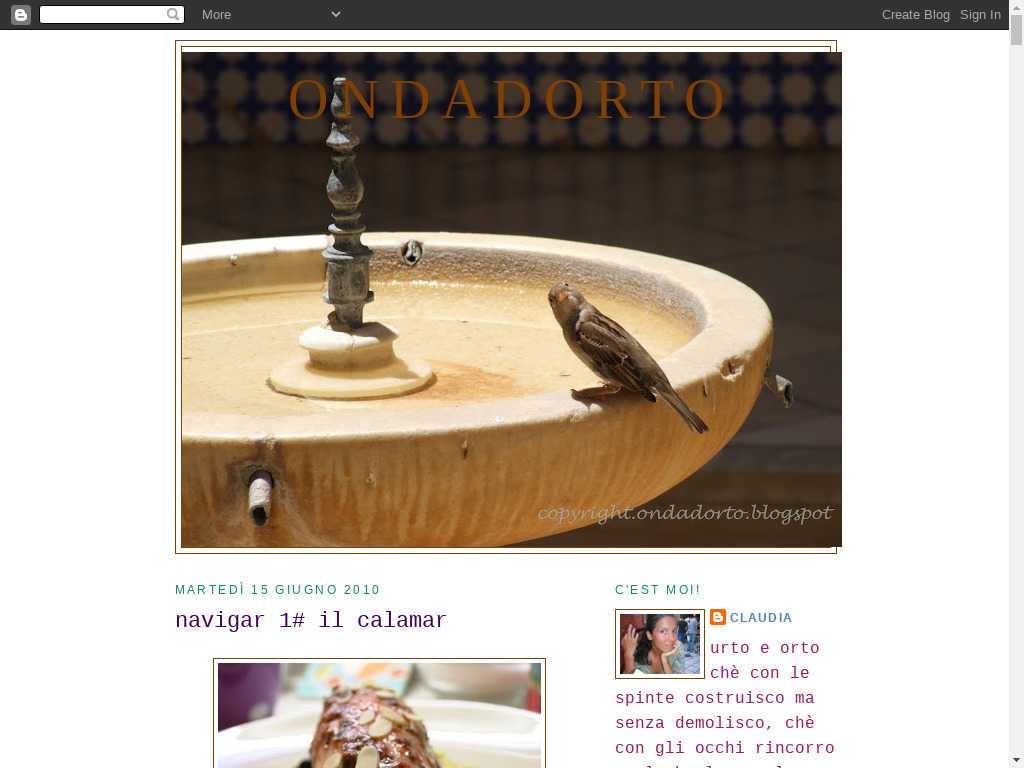Open the ONDADORTO blog header image

click(510, 300)
